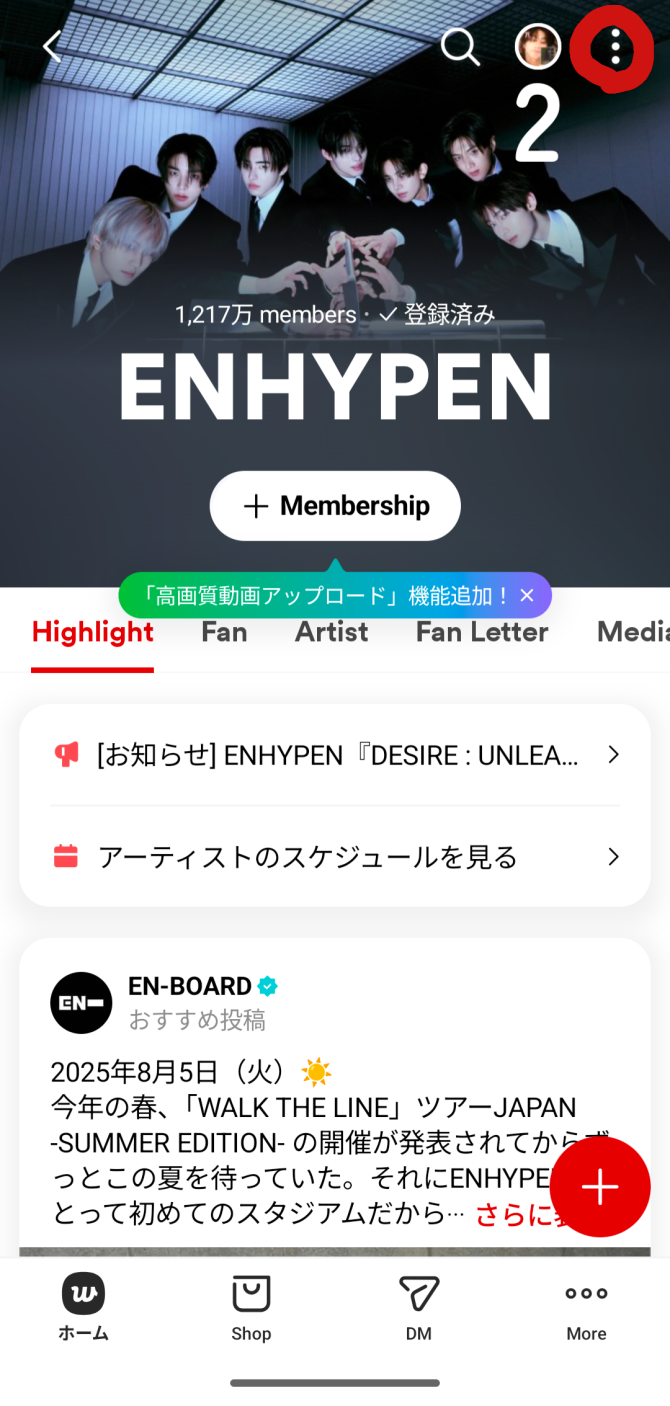Go to the ホーム tab
The width and height of the screenshot is (670, 1406).
pyautogui.click(x=83, y=1307)
